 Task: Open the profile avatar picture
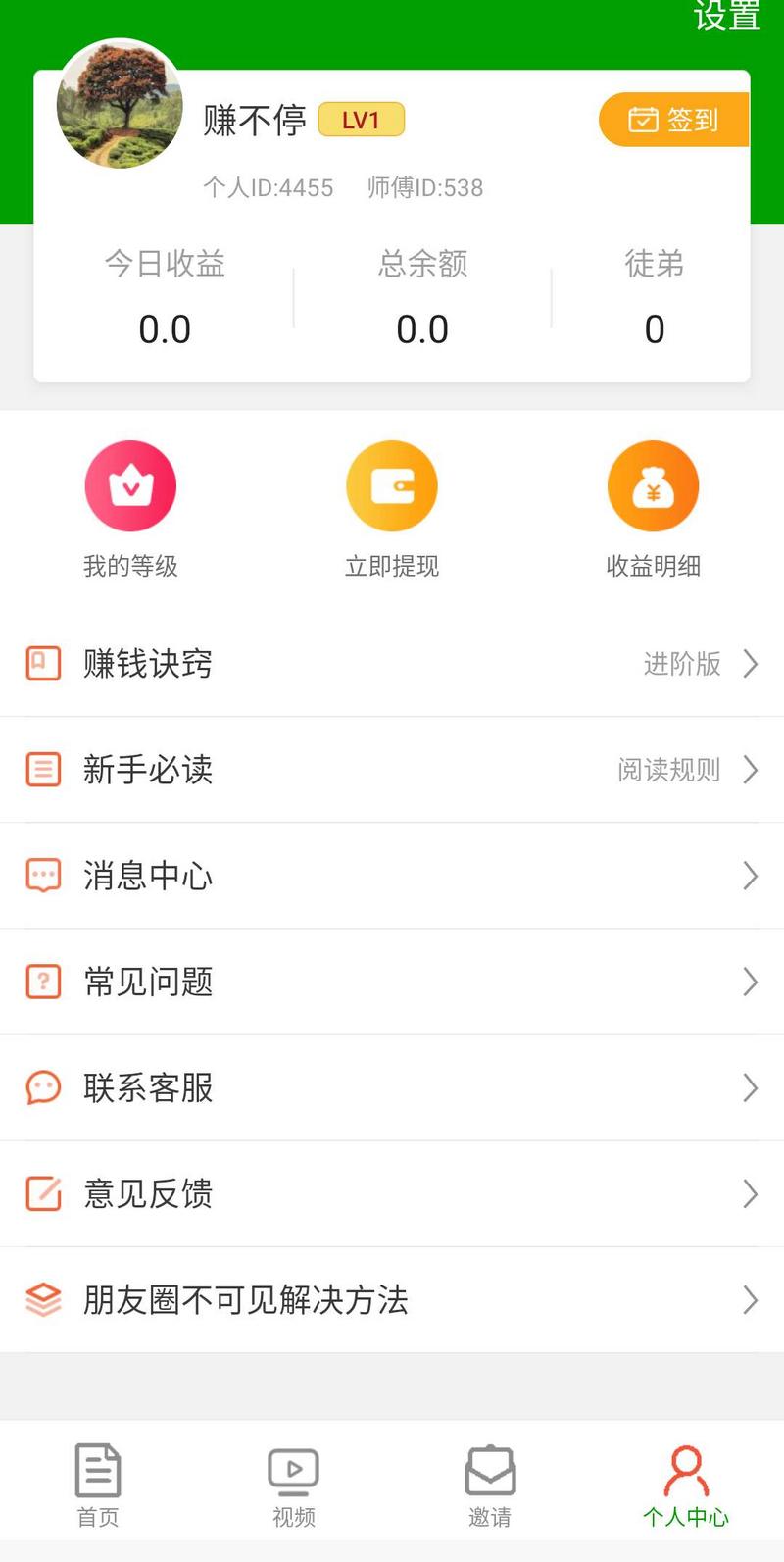pos(121,105)
